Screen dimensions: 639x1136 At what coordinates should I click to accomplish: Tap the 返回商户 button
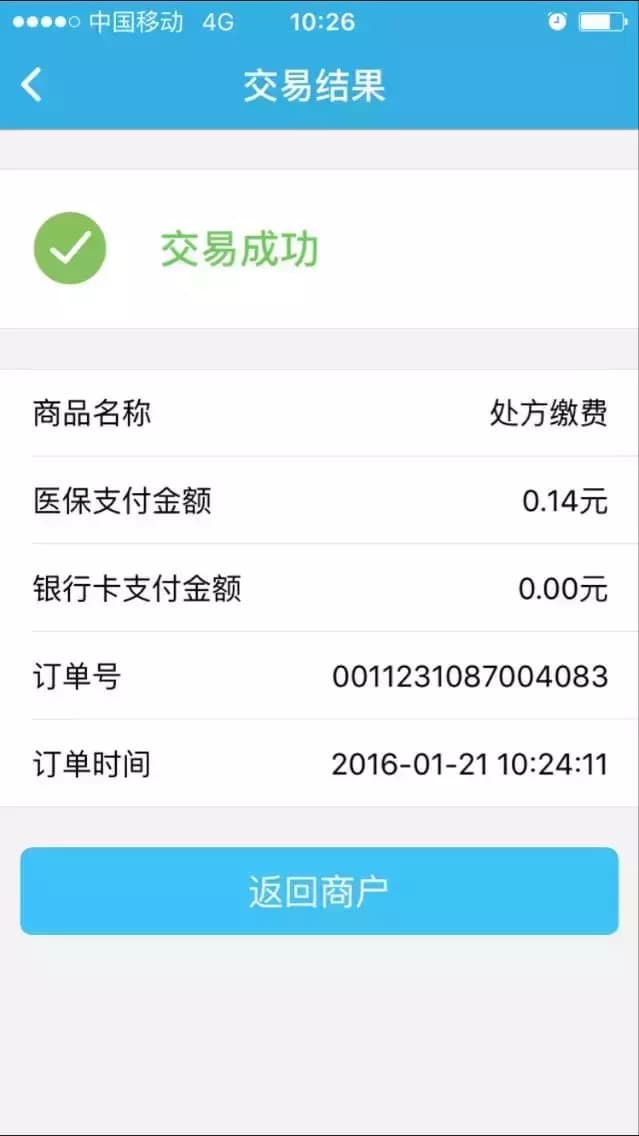(319, 891)
